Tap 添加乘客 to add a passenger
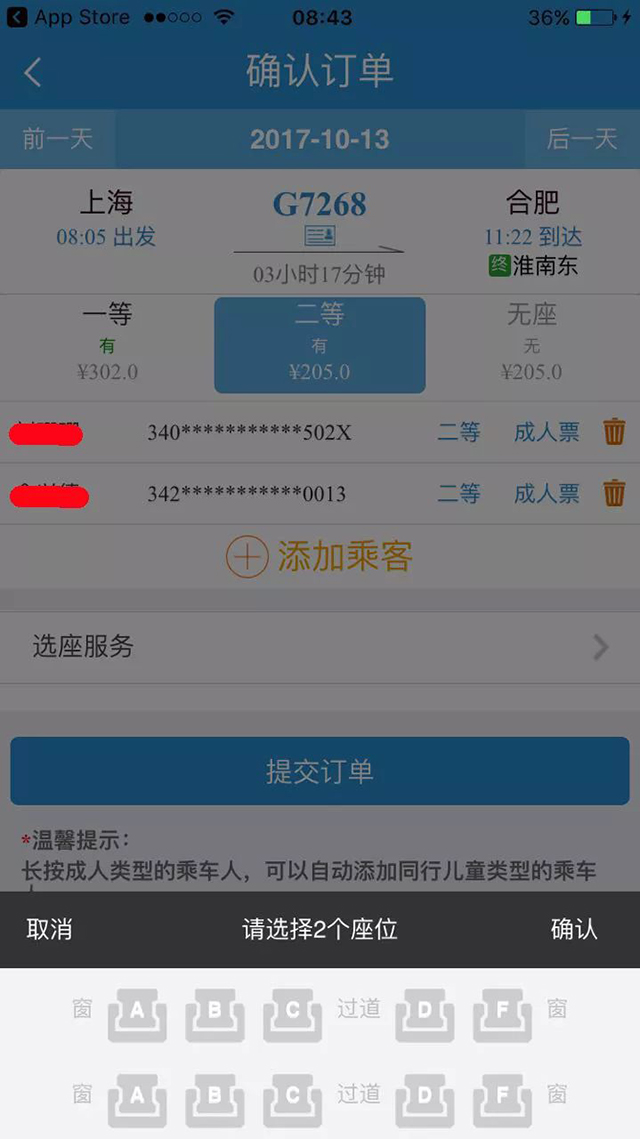The width and height of the screenshot is (640, 1139). click(320, 557)
